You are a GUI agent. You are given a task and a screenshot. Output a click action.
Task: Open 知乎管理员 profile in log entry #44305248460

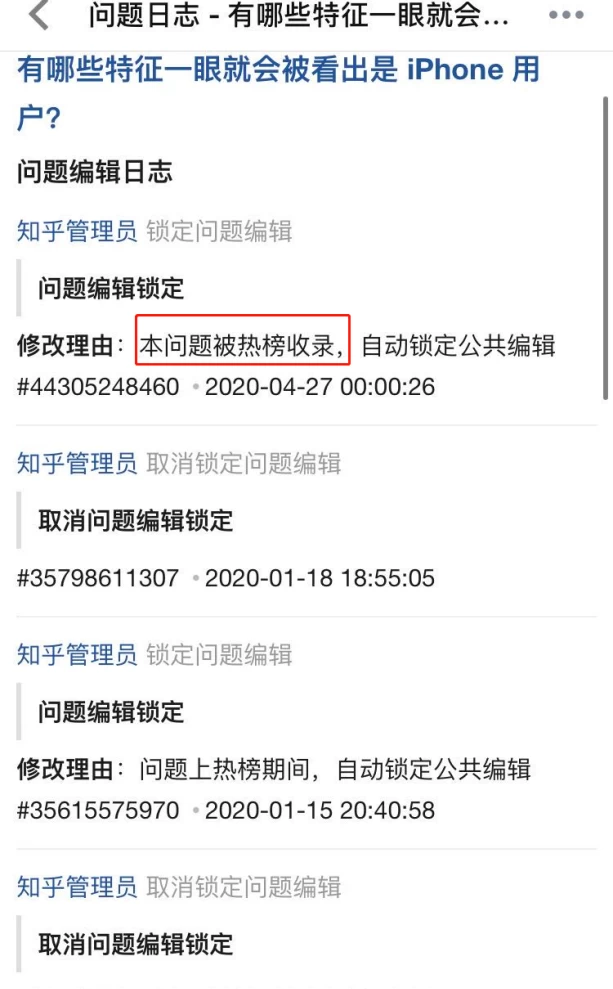(x=77, y=231)
